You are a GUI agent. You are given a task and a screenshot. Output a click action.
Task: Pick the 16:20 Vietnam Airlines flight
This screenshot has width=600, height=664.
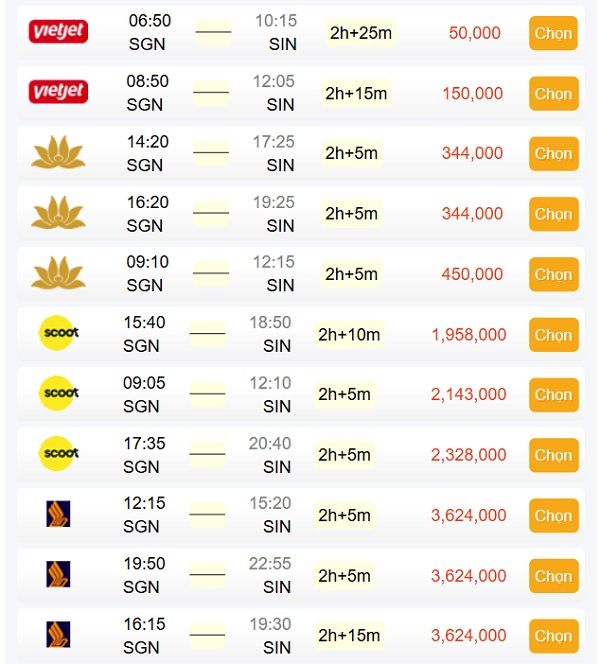coord(553,214)
